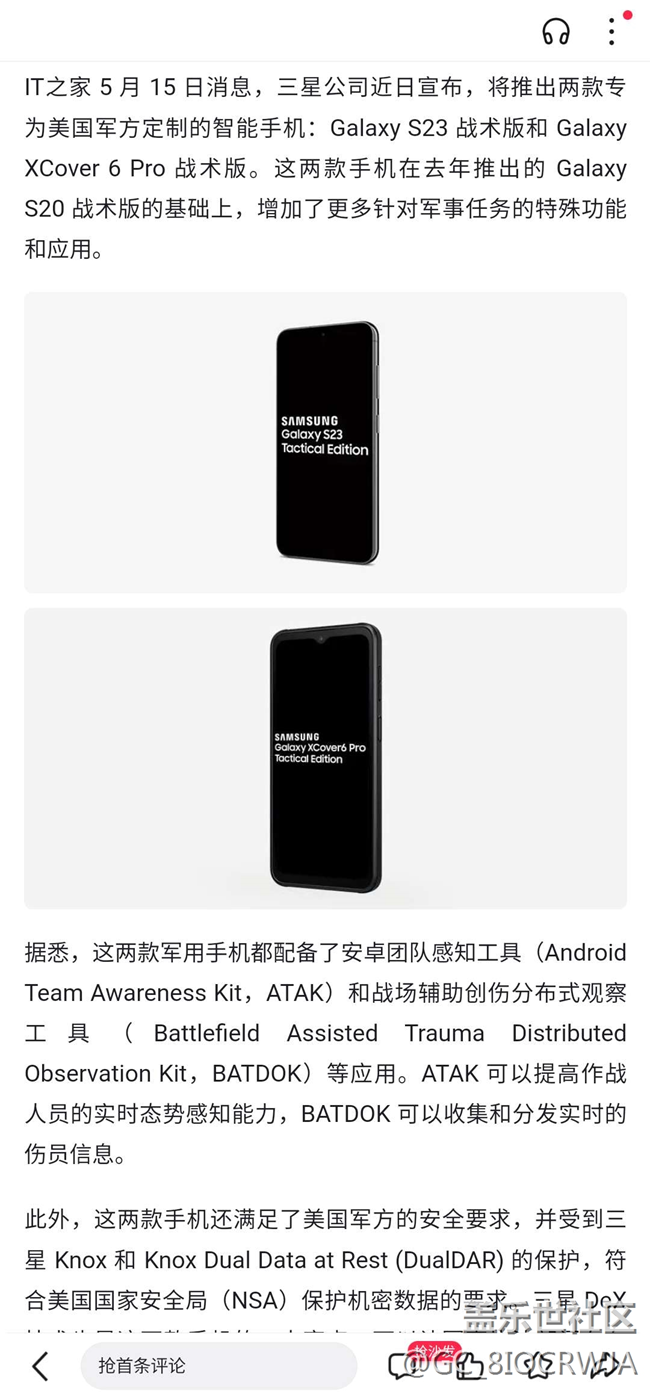Favorite this article with the star

click(538, 1366)
